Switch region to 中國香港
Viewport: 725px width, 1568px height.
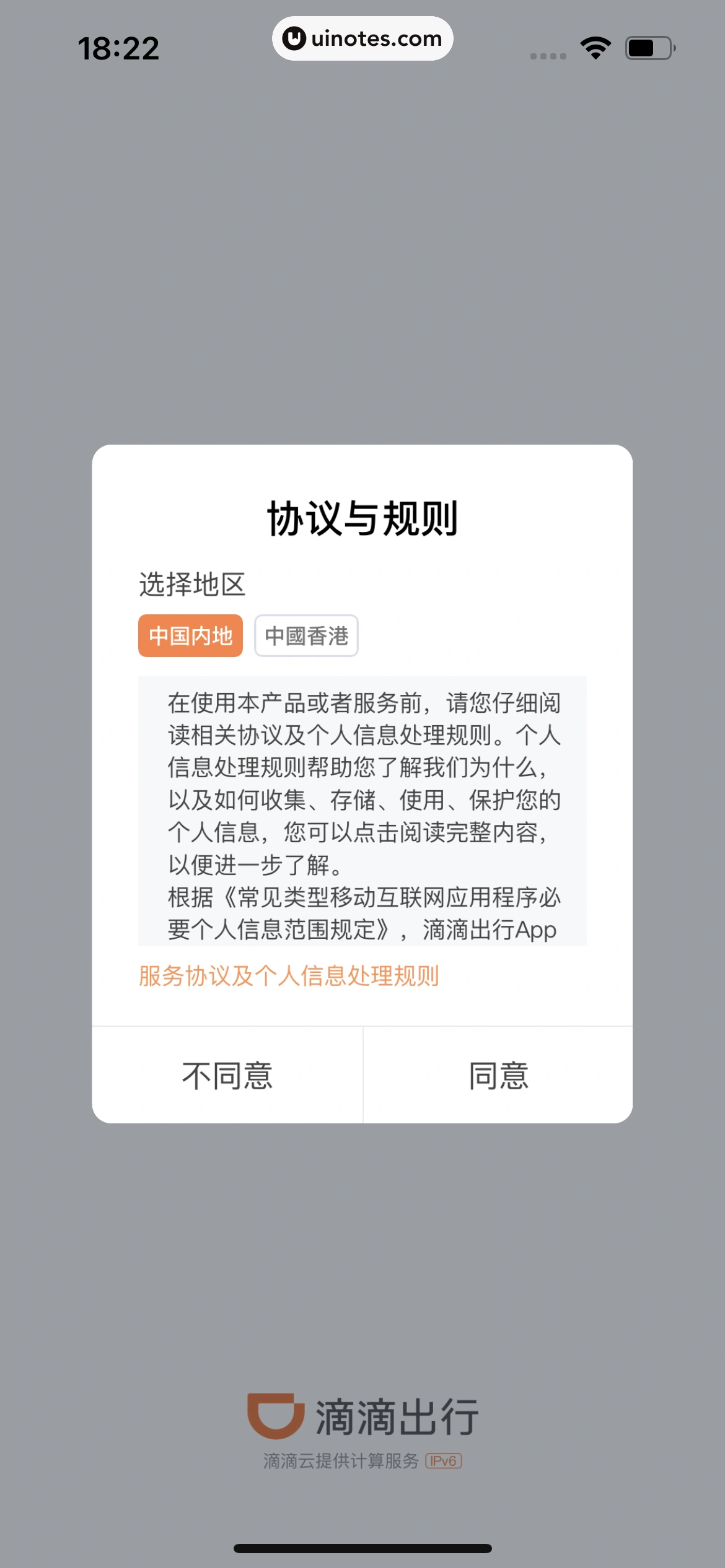(x=306, y=635)
